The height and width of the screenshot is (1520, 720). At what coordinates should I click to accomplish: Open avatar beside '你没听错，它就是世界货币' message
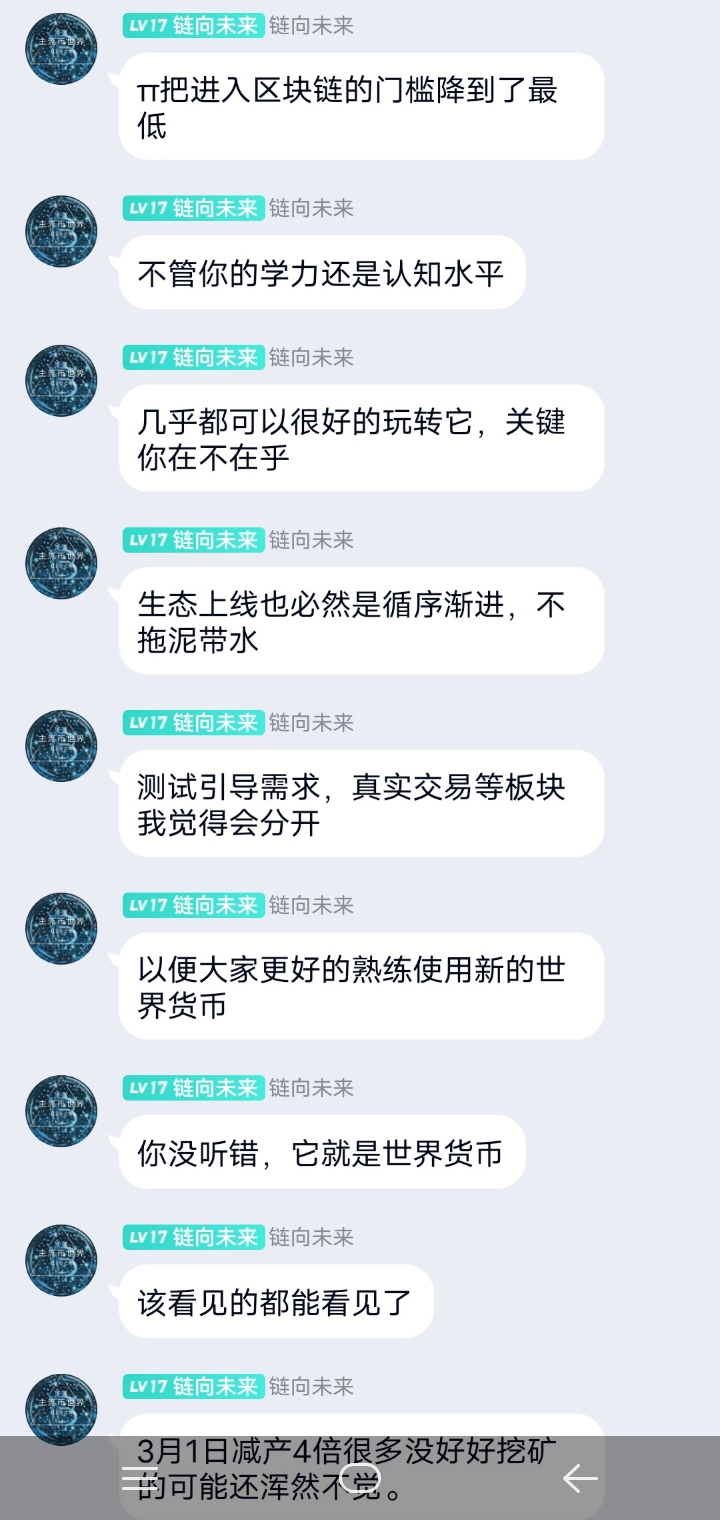[x=61, y=1111]
